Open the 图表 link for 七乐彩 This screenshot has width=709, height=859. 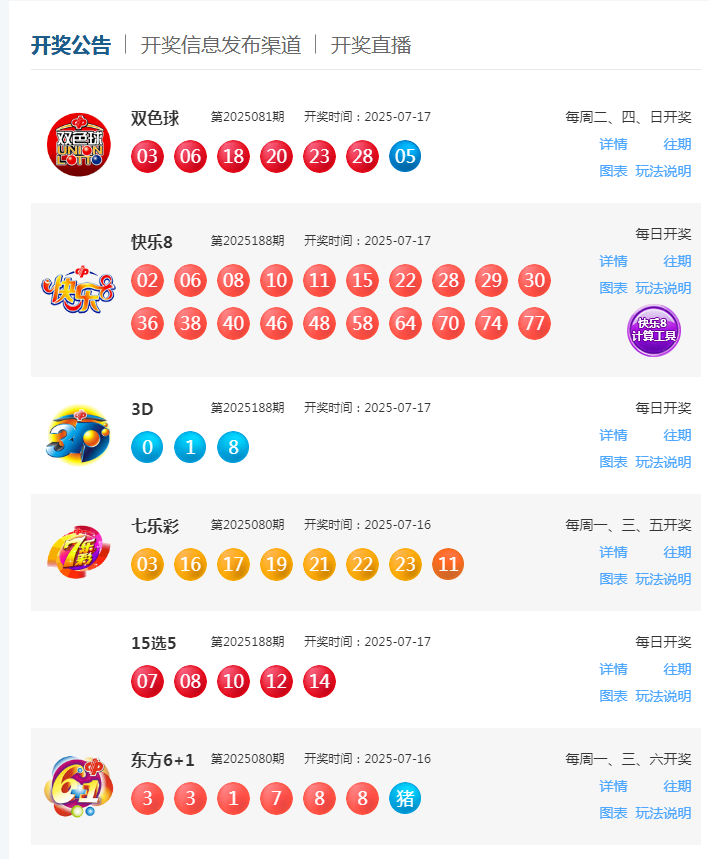(613, 579)
